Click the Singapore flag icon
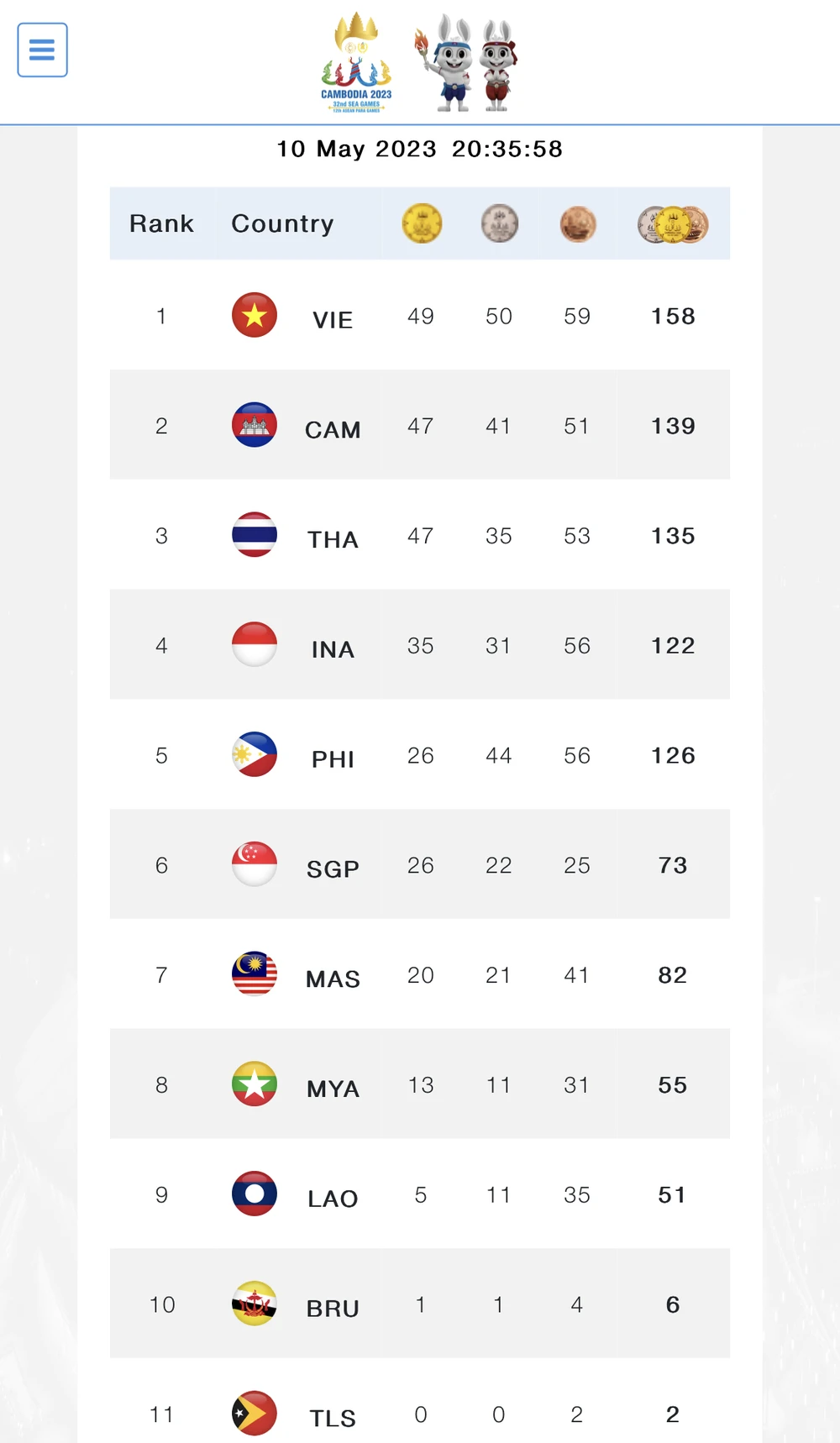 pyautogui.click(x=254, y=864)
